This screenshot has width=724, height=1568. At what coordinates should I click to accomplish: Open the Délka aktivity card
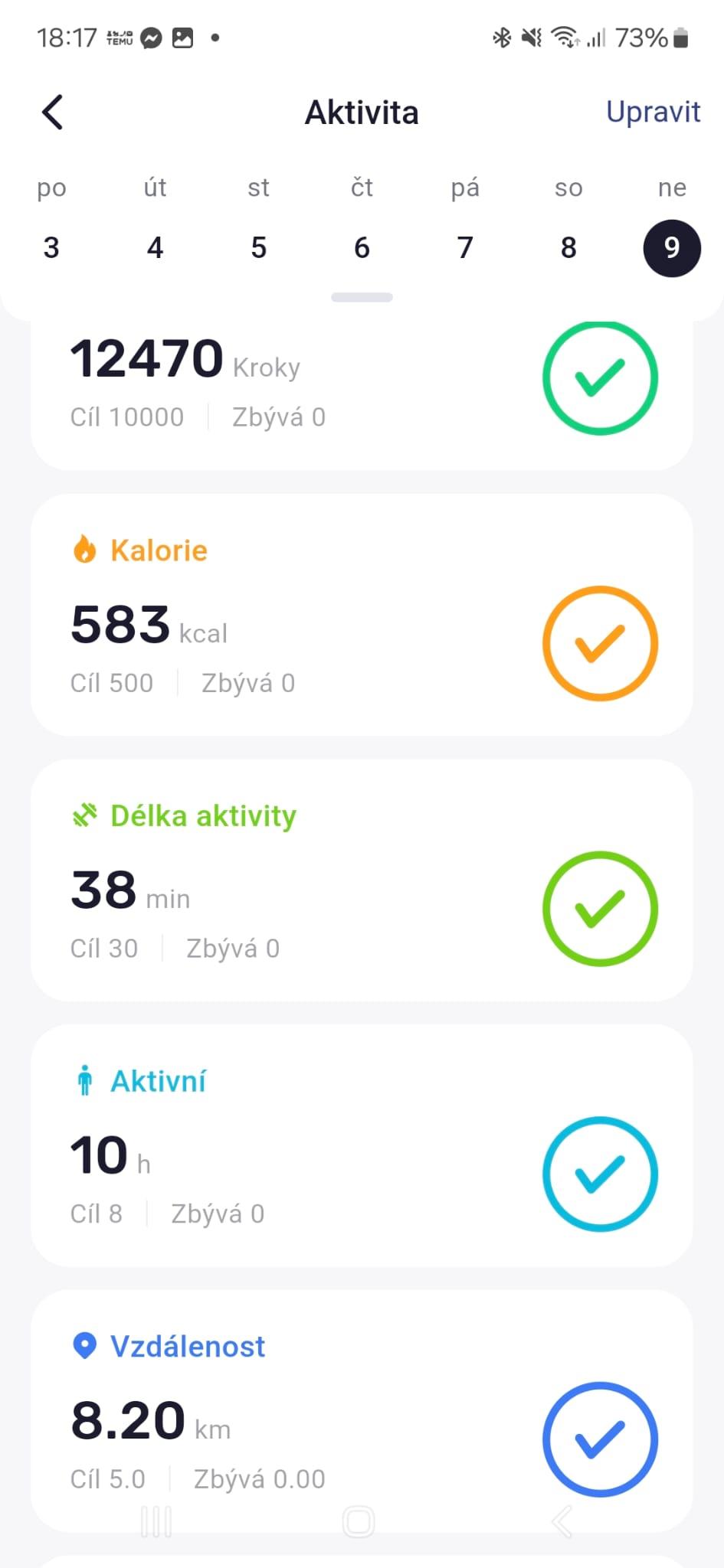pyautogui.click(x=362, y=880)
